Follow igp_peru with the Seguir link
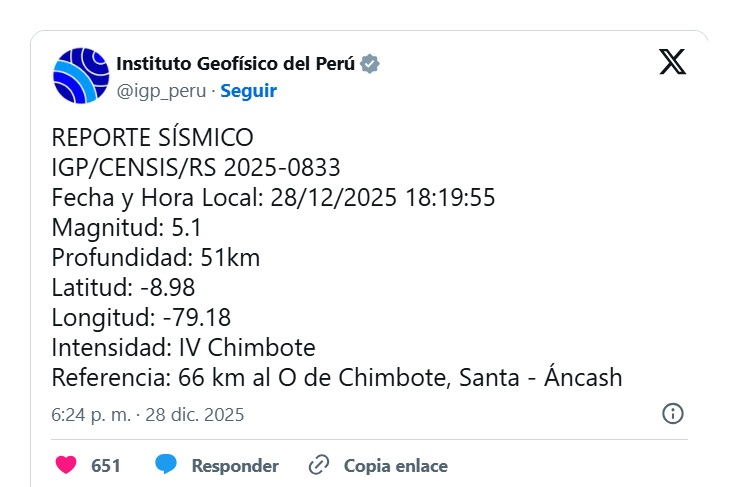 pos(248,91)
